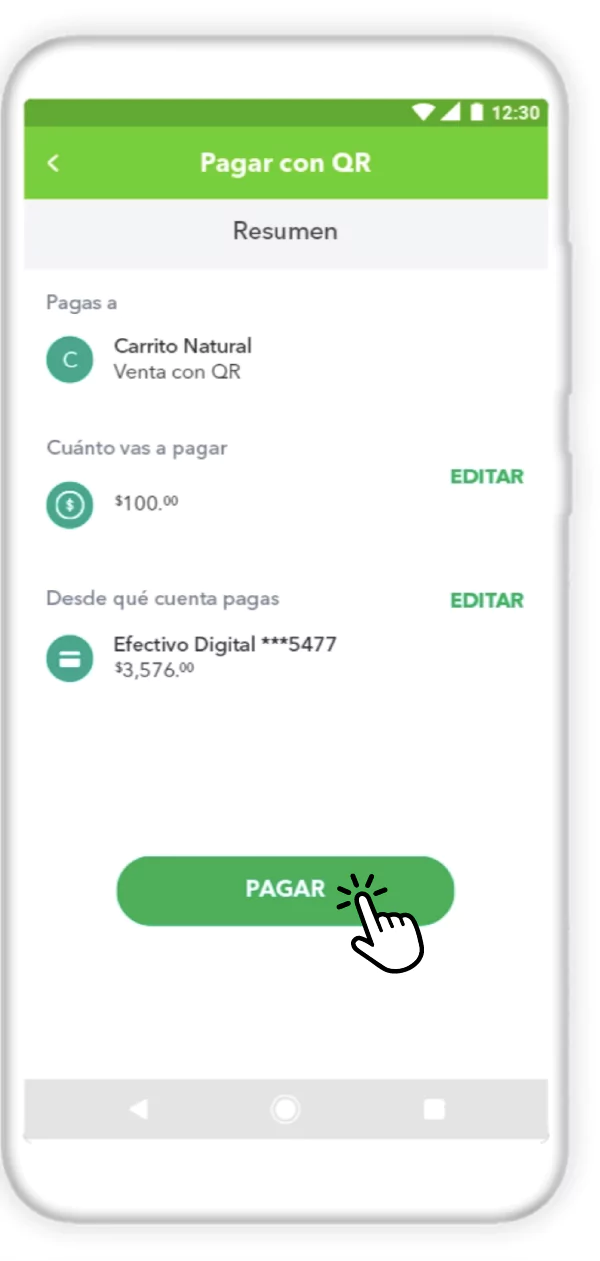The image size is (600, 1261).
Task: Open recent apps from the navigation bar
Action: (x=434, y=1109)
